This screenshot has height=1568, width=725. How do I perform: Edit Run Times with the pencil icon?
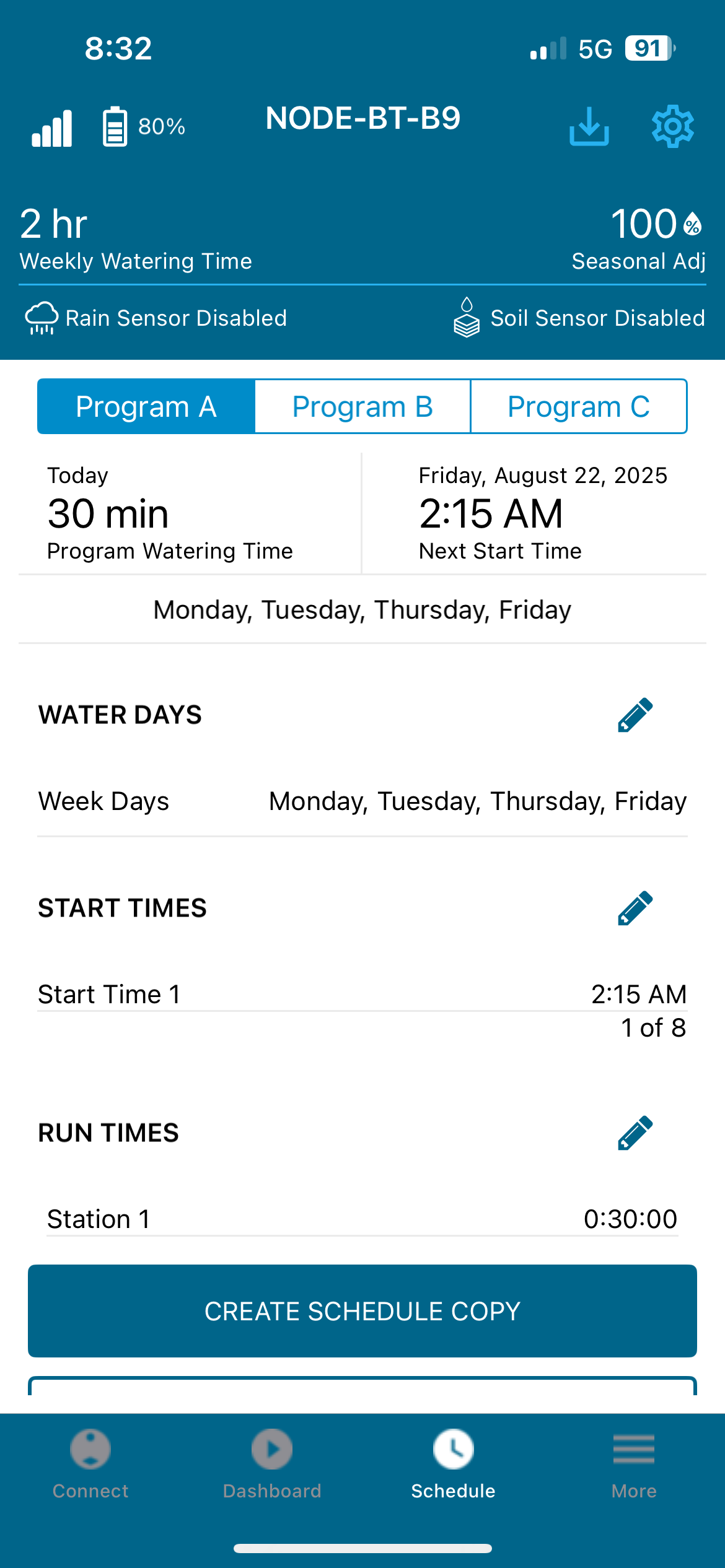635,1133
